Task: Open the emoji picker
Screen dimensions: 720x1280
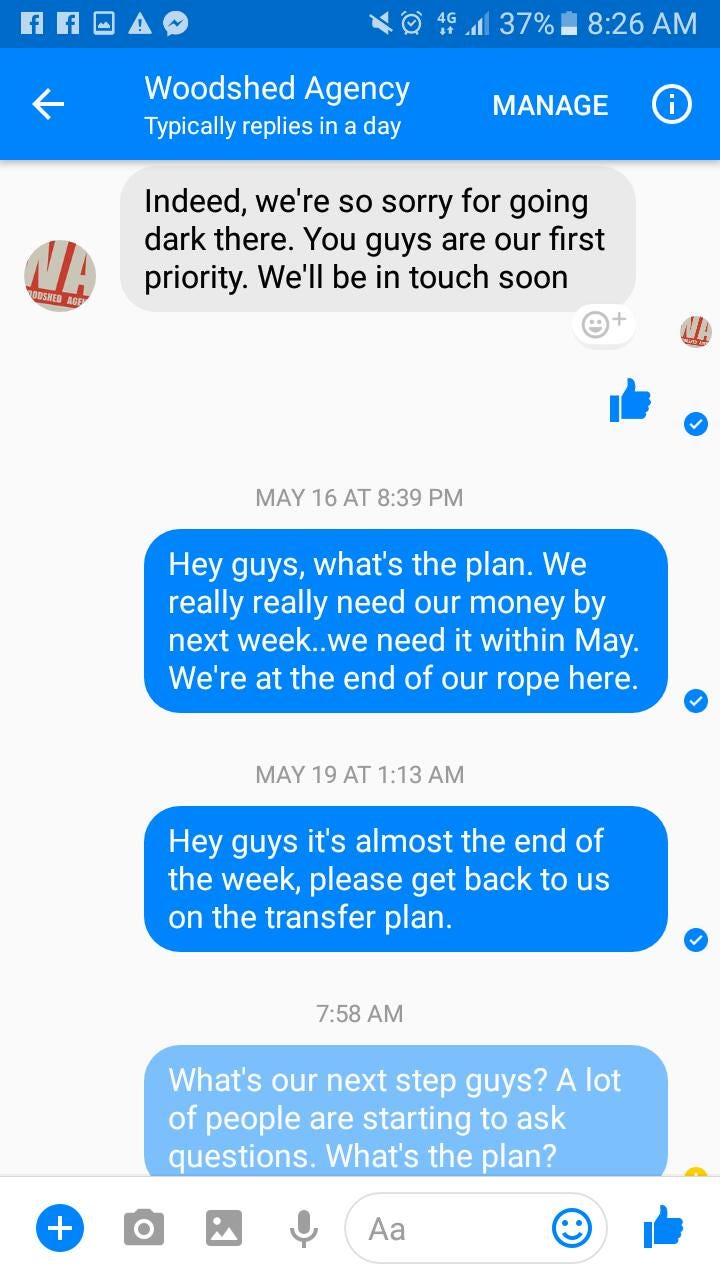Action: [x=572, y=1228]
